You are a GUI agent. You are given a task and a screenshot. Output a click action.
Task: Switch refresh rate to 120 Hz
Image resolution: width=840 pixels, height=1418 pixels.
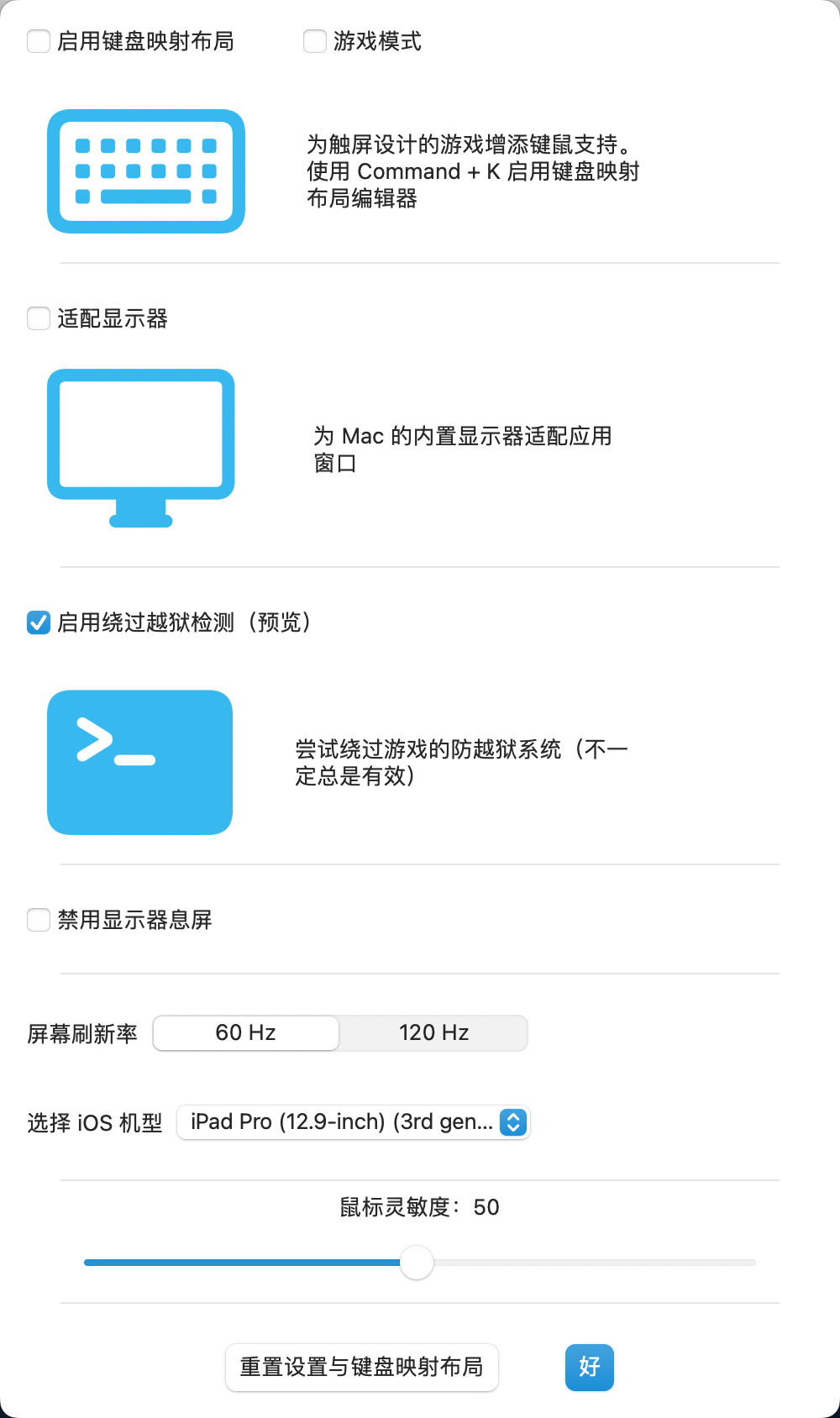click(433, 1032)
